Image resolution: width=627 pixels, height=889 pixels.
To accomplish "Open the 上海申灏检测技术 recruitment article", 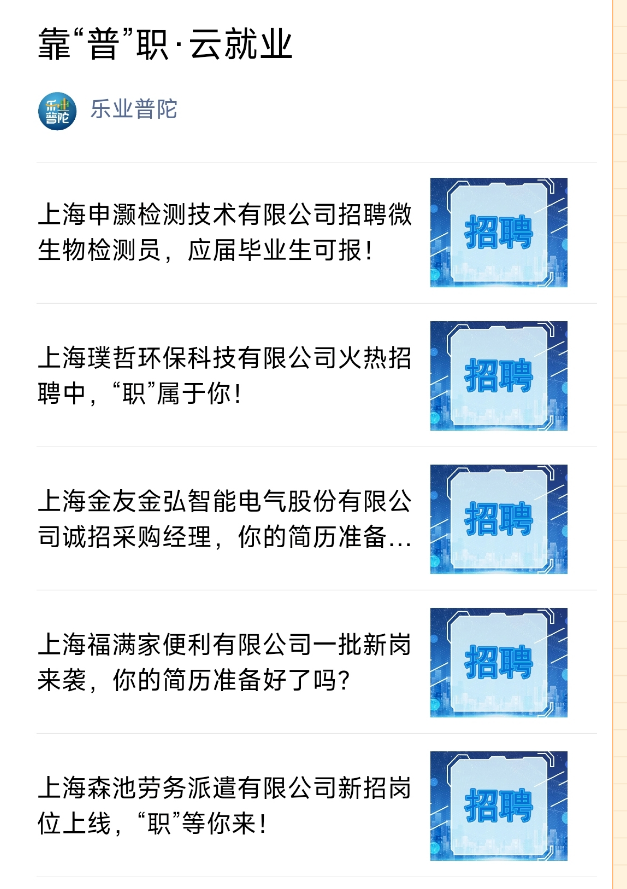I will pyautogui.click(x=224, y=232).
